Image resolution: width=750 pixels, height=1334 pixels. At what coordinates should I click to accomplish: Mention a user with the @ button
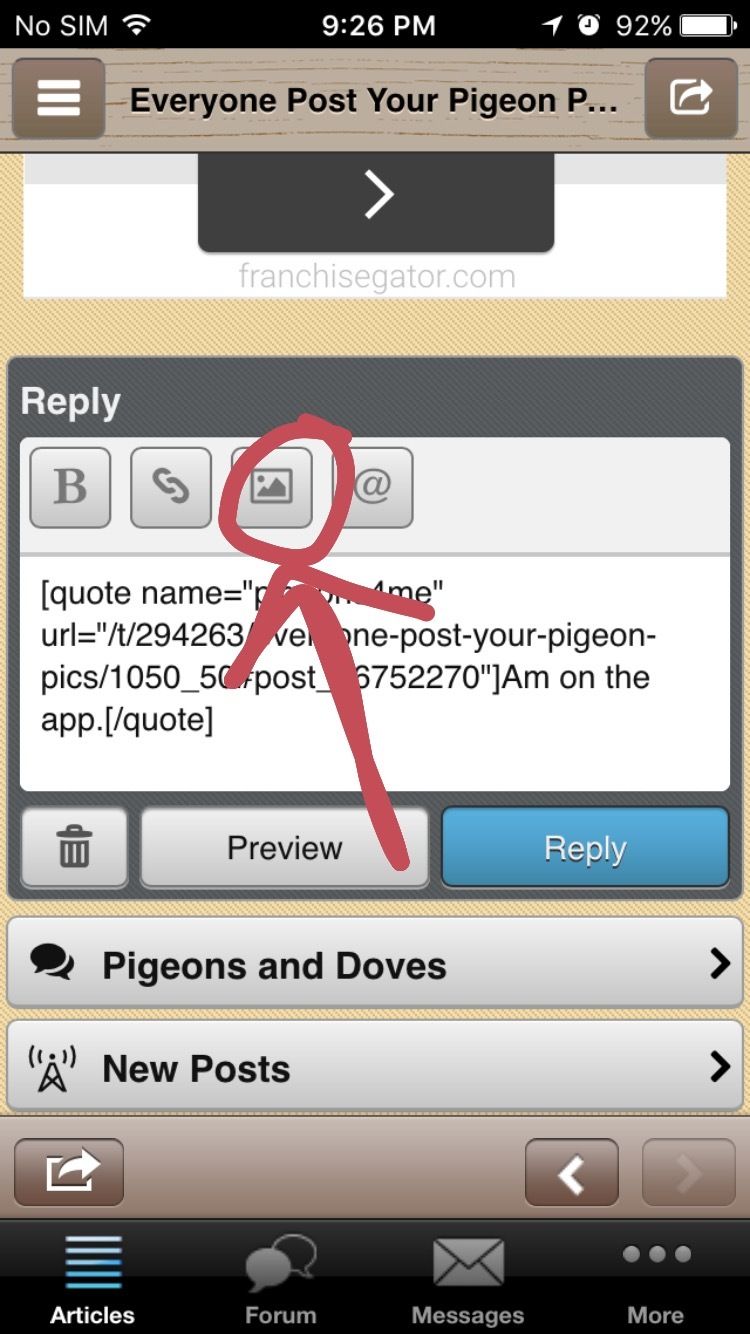click(372, 487)
